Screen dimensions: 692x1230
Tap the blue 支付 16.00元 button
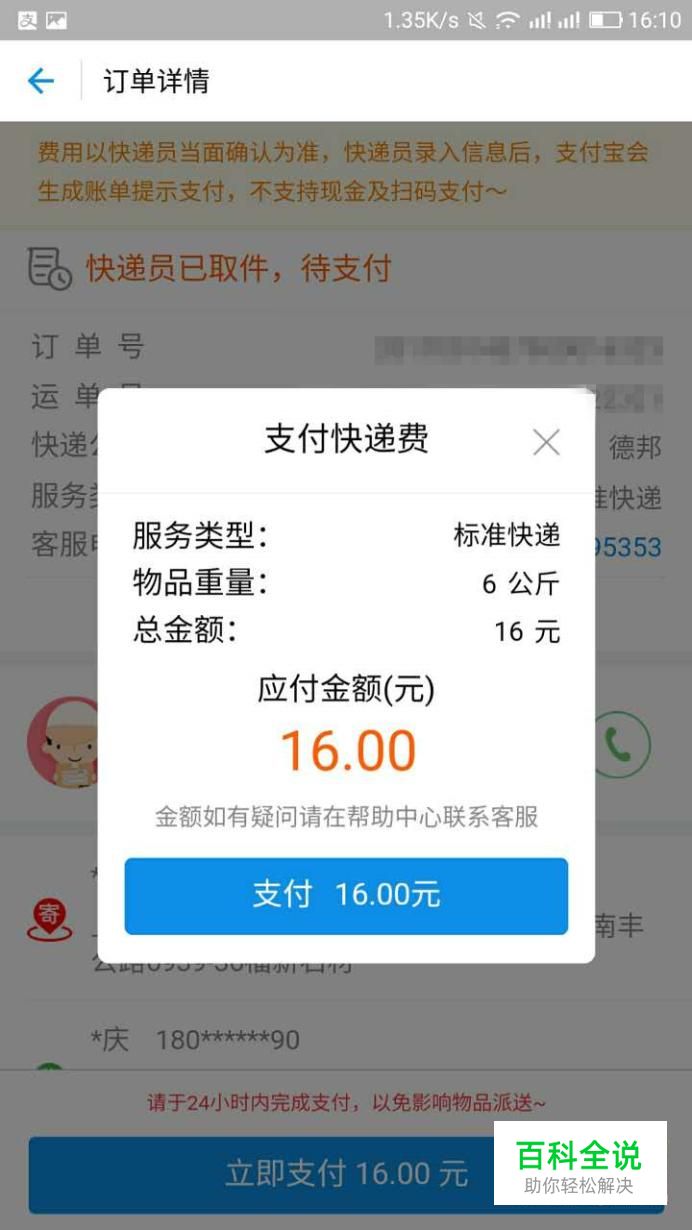coord(346,895)
